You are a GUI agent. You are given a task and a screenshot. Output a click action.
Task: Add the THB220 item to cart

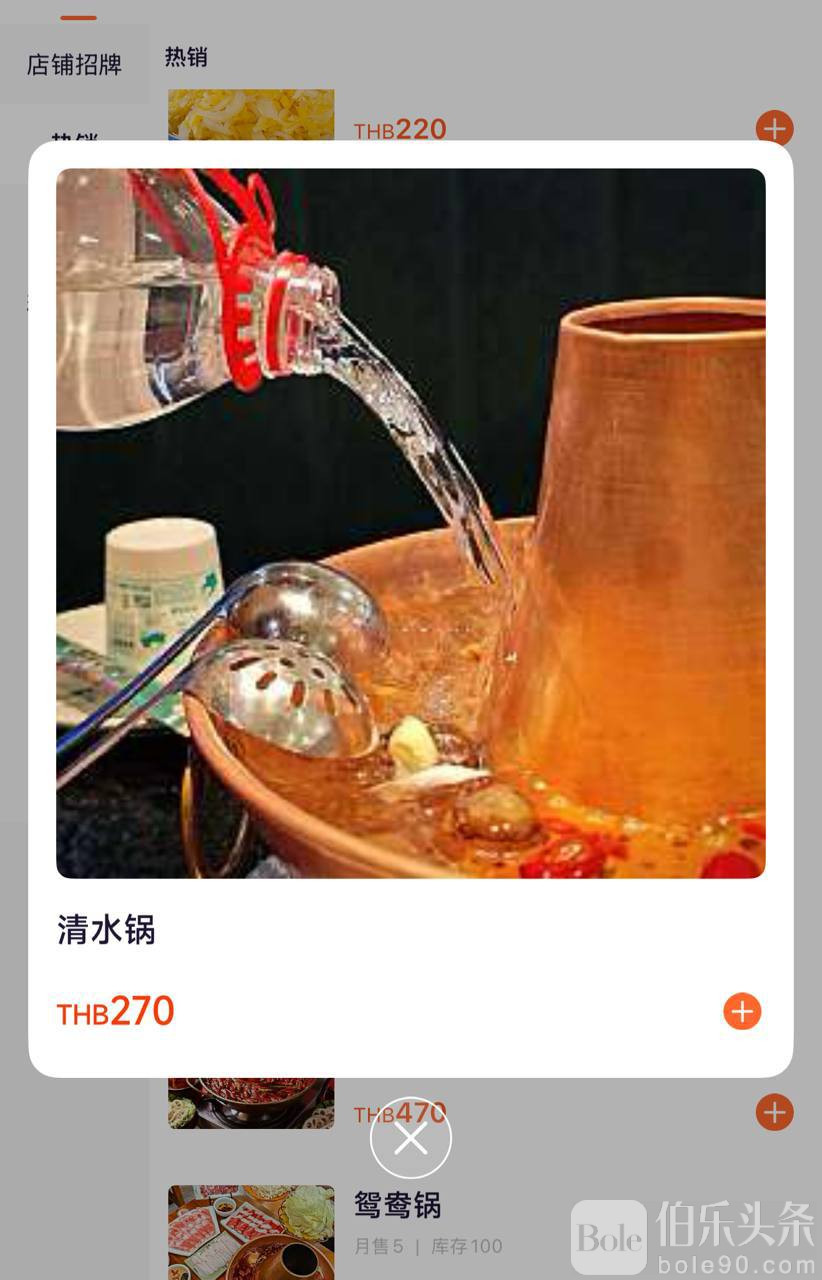click(x=774, y=128)
